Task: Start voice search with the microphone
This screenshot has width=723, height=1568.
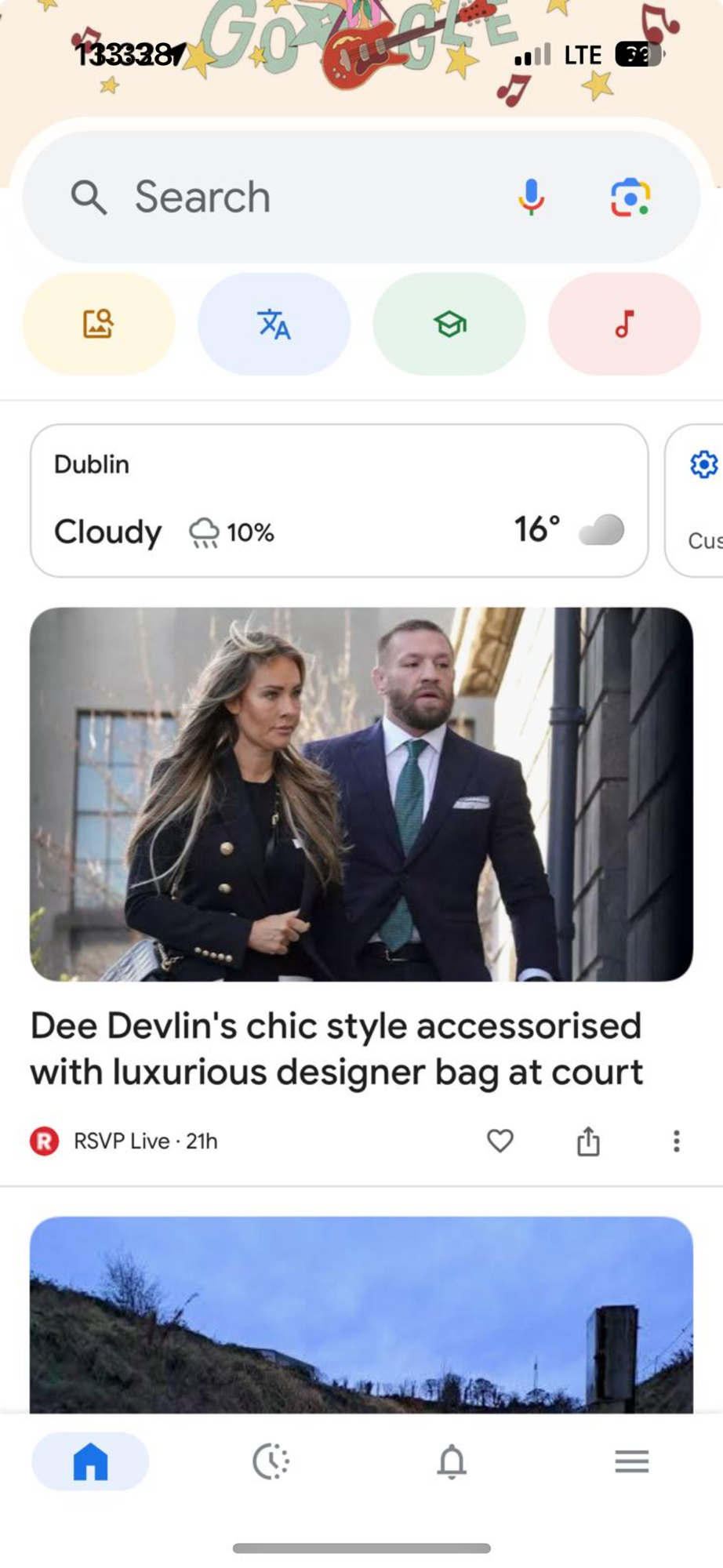Action: [531, 197]
